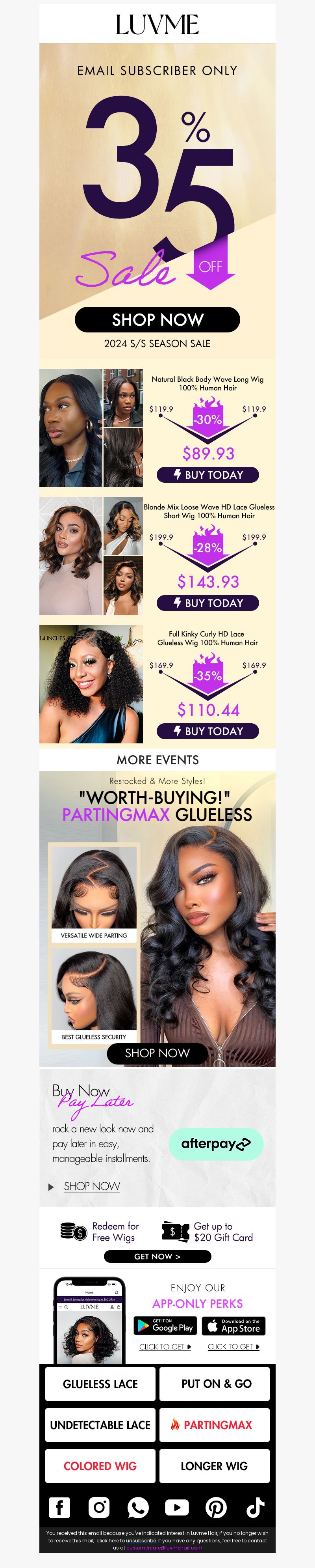Tap BUY TODAY for Blonde Mix Loose Wave wig
Image resolution: width=315 pixels, height=1568 pixels.
pos(208,603)
